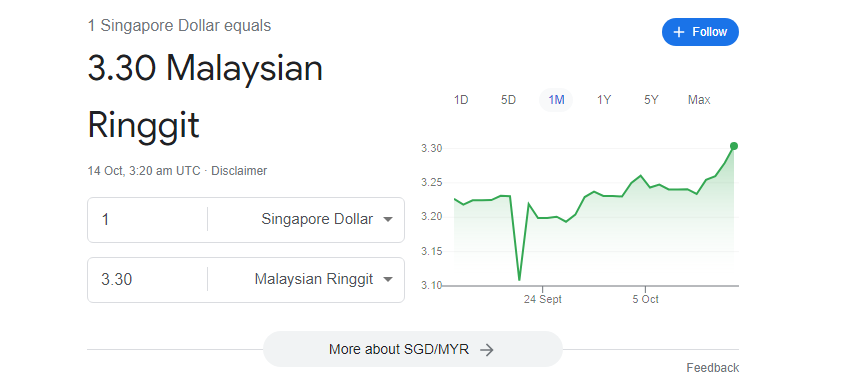Image resolution: width=854 pixels, height=385 pixels.
Task: Follow this currency pair
Action: (x=700, y=32)
